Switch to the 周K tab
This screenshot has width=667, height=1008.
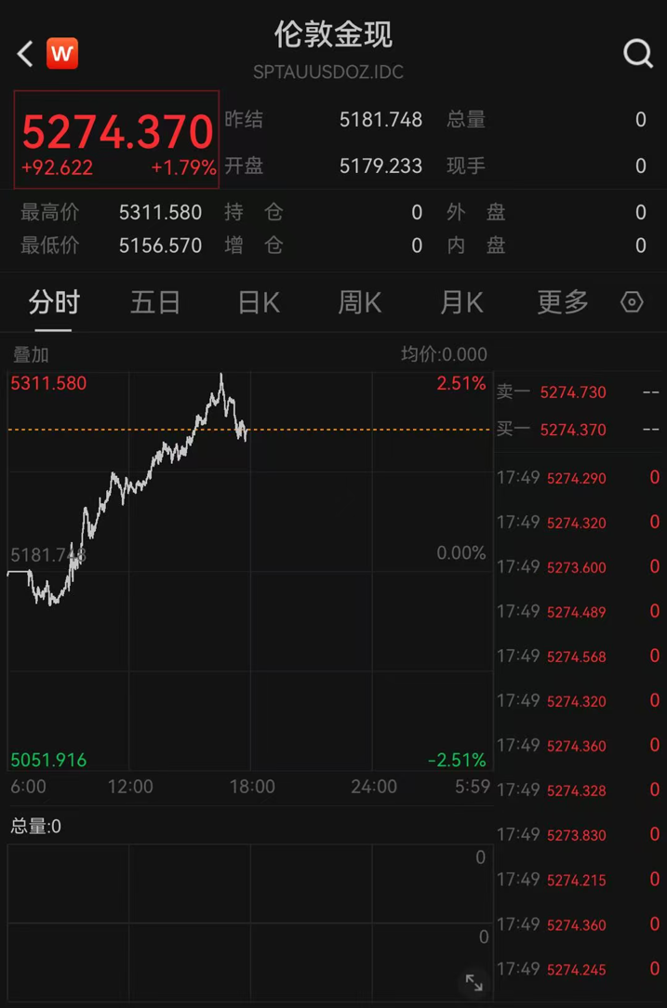[359, 302]
